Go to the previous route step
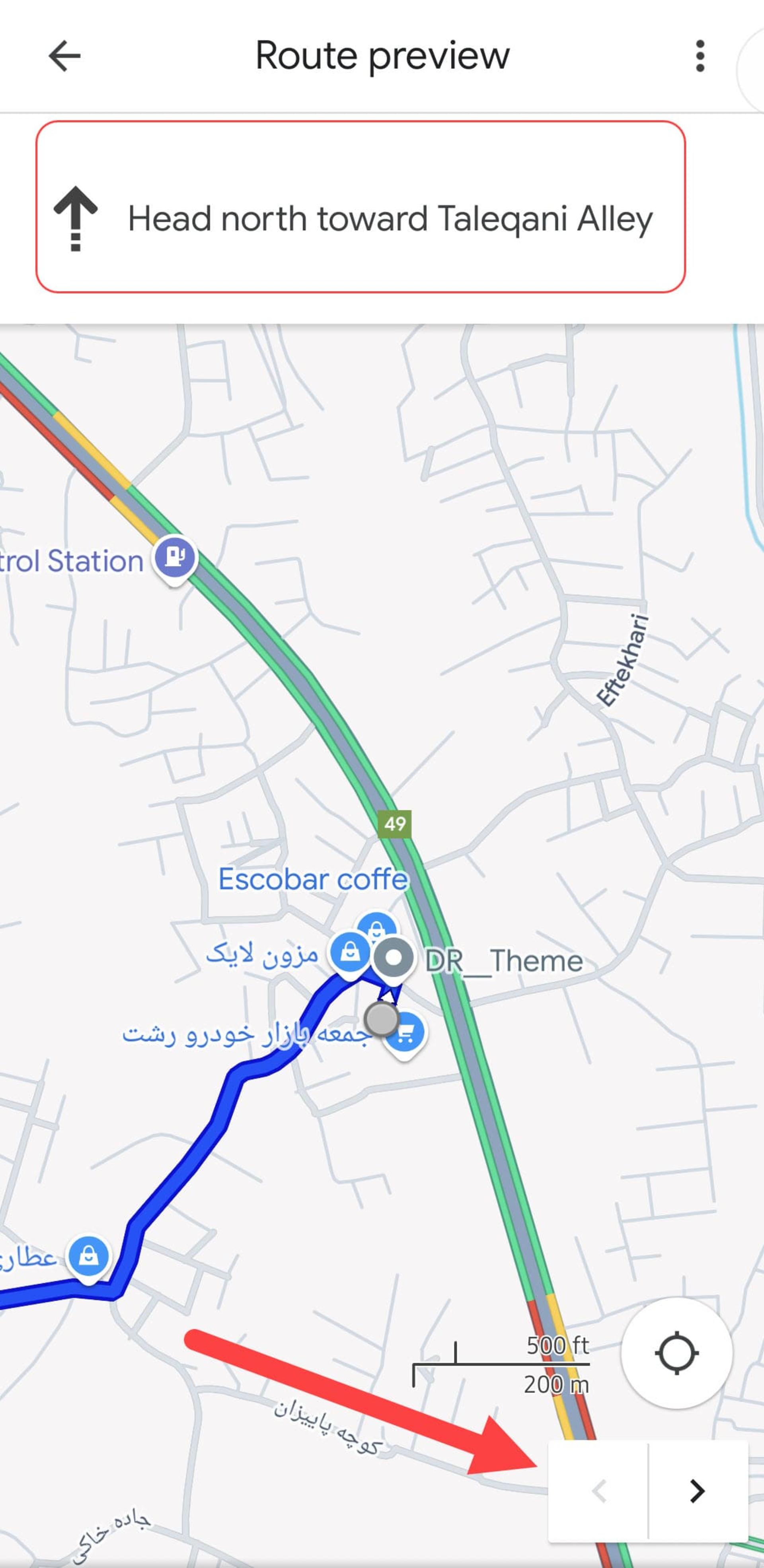 pos(598,1491)
